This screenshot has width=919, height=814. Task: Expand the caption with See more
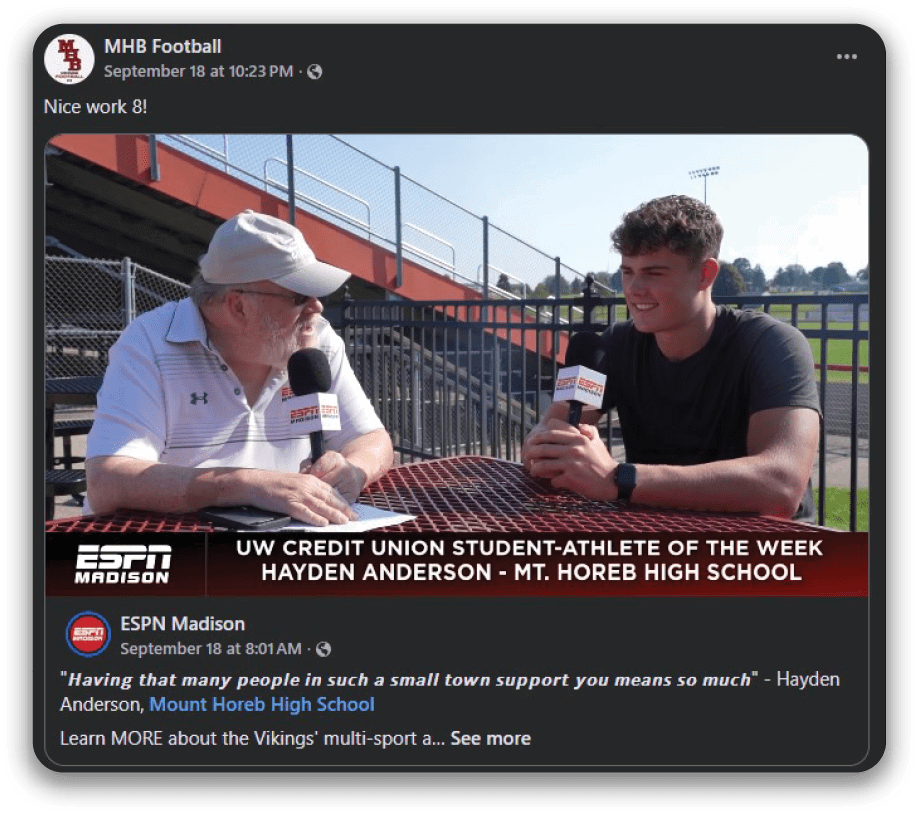[490, 739]
